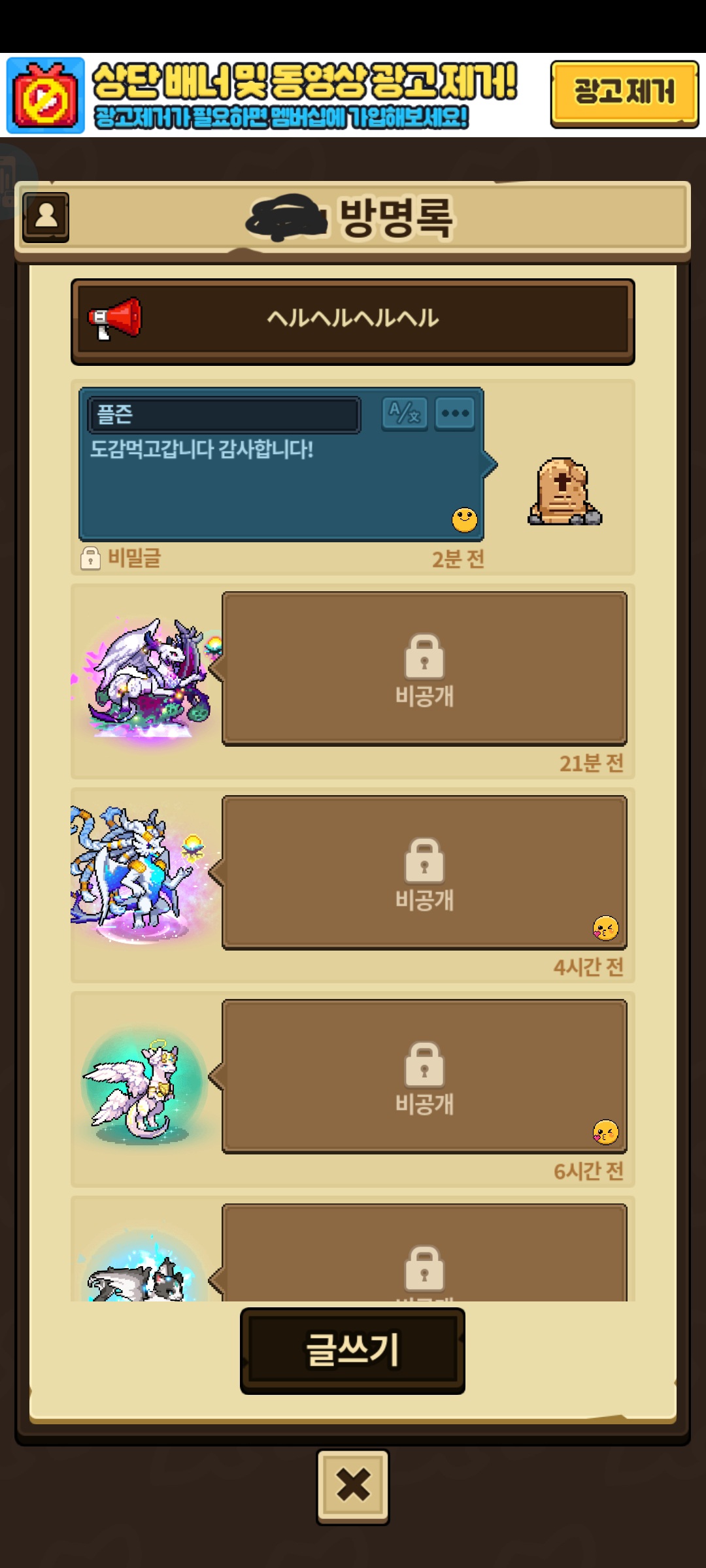View the winged avatar from 6시간 전

pos(142,1086)
